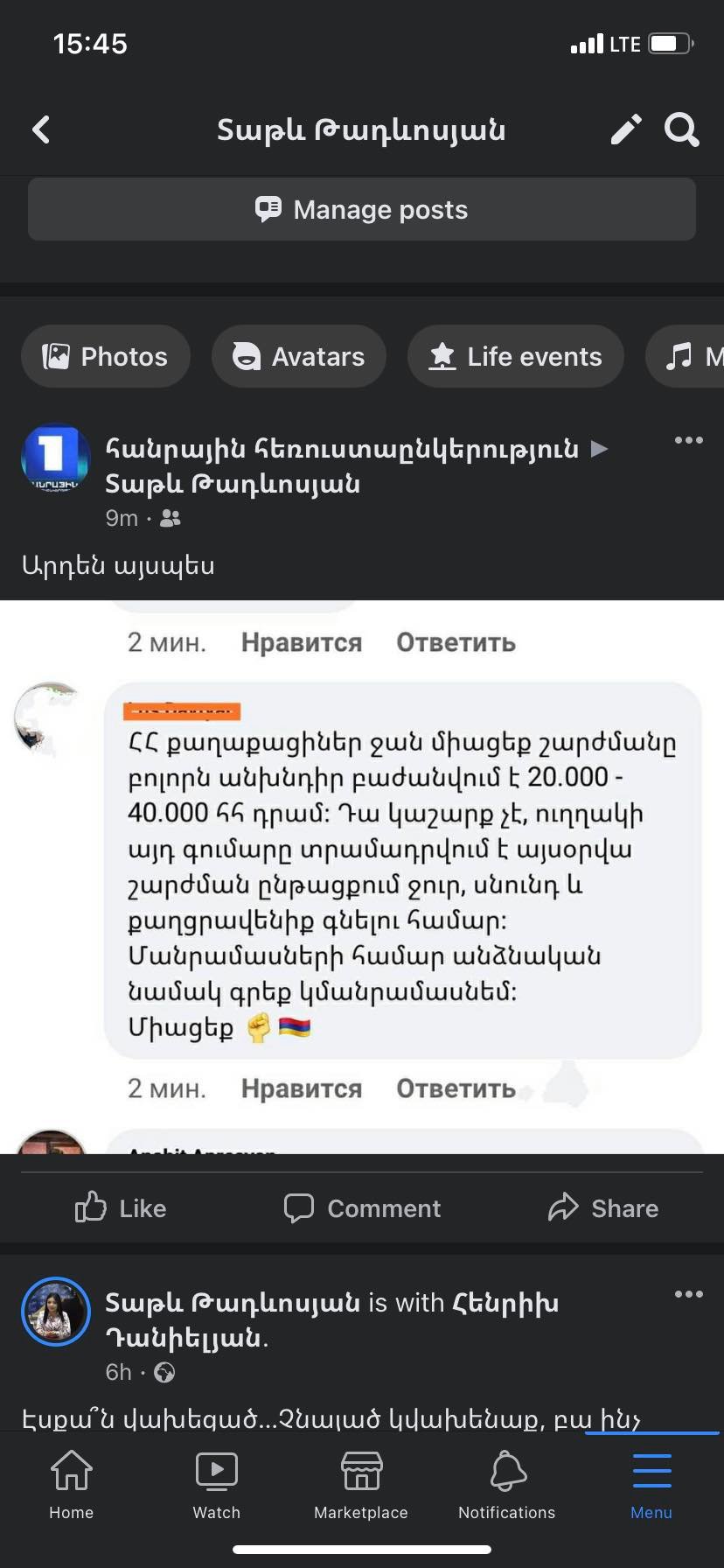Screen dimensions: 724x1568
Task: Go back from the profile page
Action: point(41,129)
